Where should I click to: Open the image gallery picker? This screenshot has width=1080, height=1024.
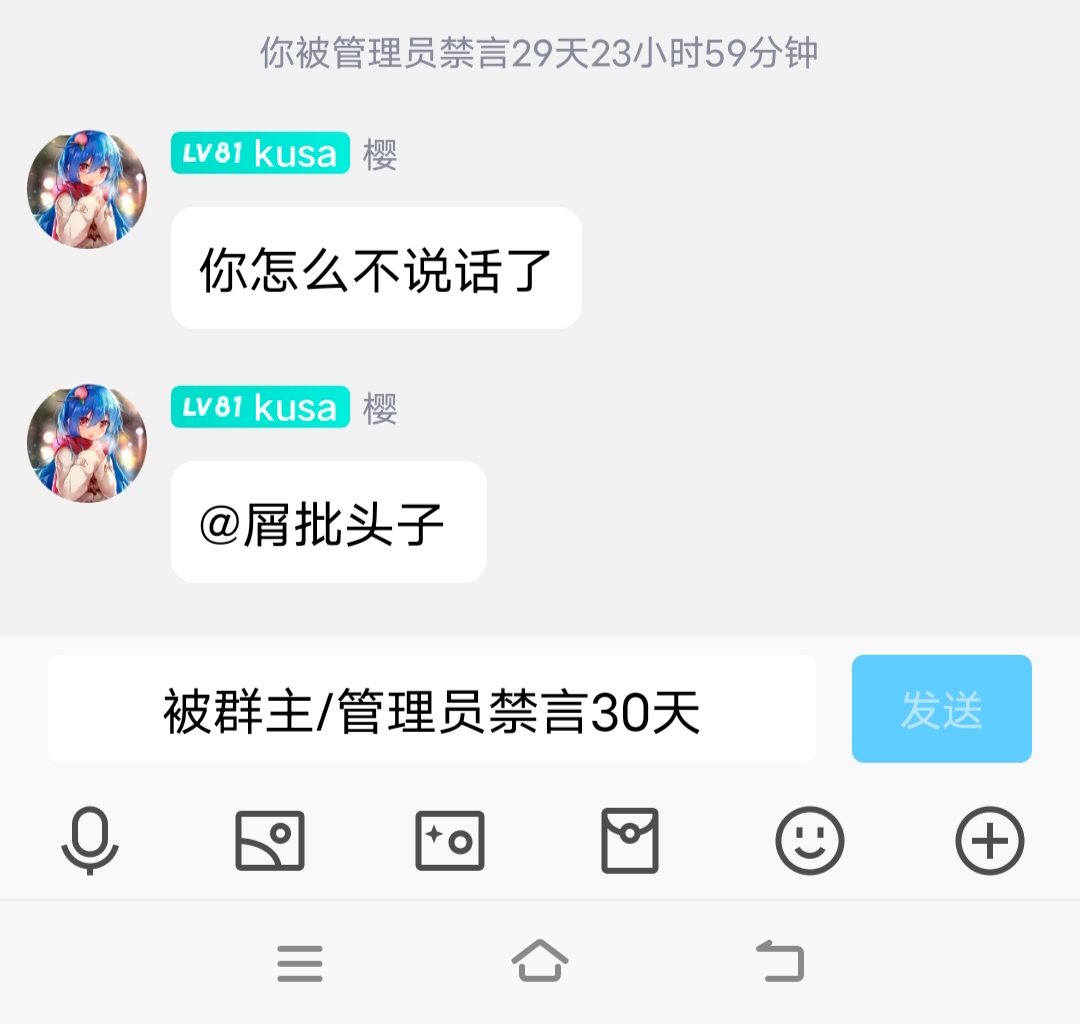click(269, 841)
